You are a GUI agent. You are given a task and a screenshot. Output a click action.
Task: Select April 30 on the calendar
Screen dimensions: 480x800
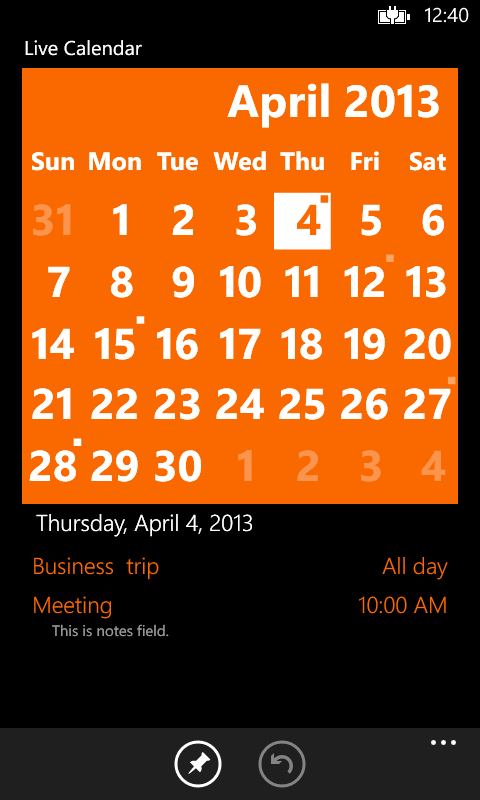178,466
